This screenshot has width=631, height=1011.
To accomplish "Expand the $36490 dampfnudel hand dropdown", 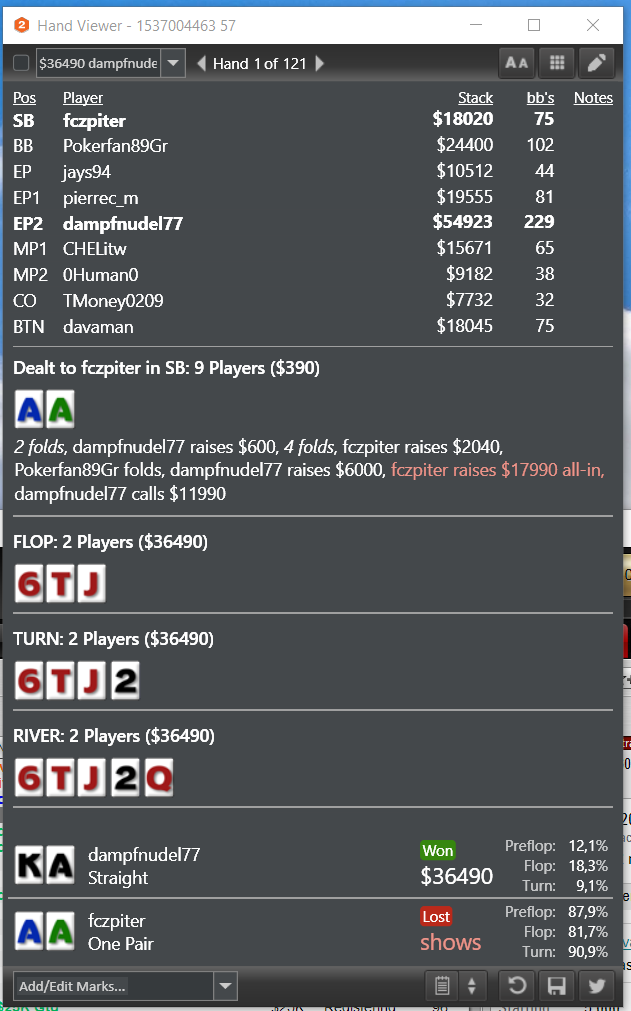I will [x=174, y=63].
